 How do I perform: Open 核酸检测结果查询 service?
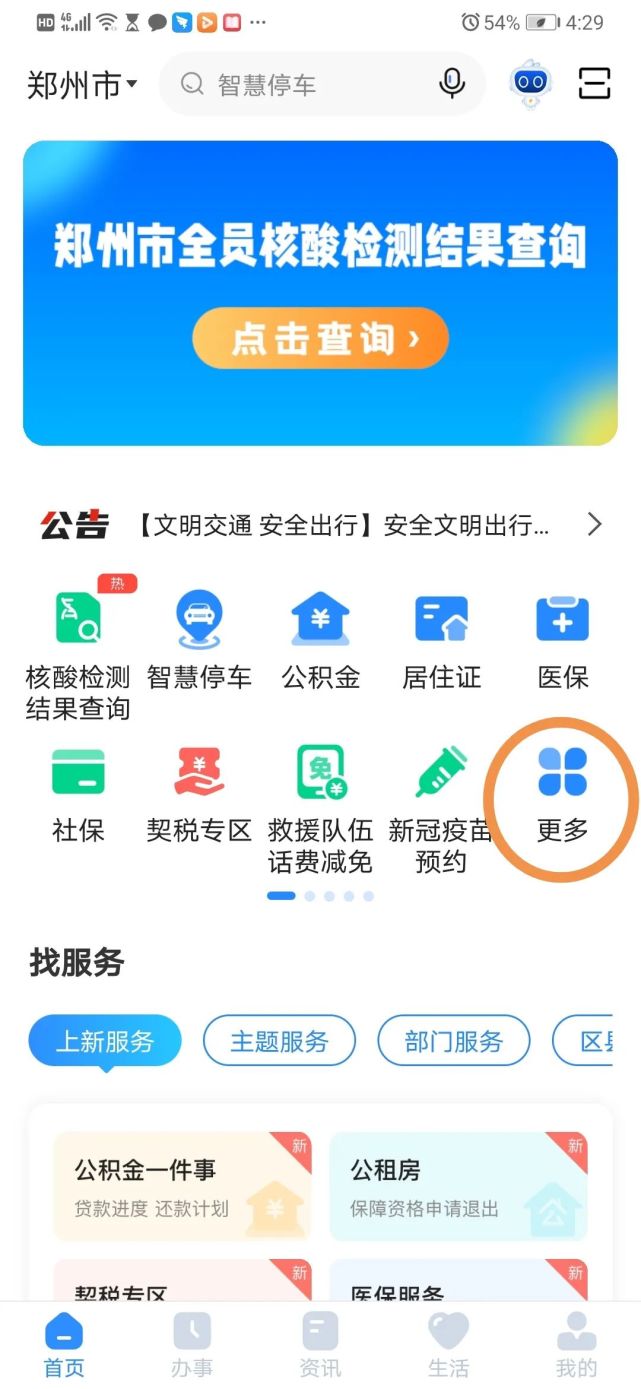78,650
